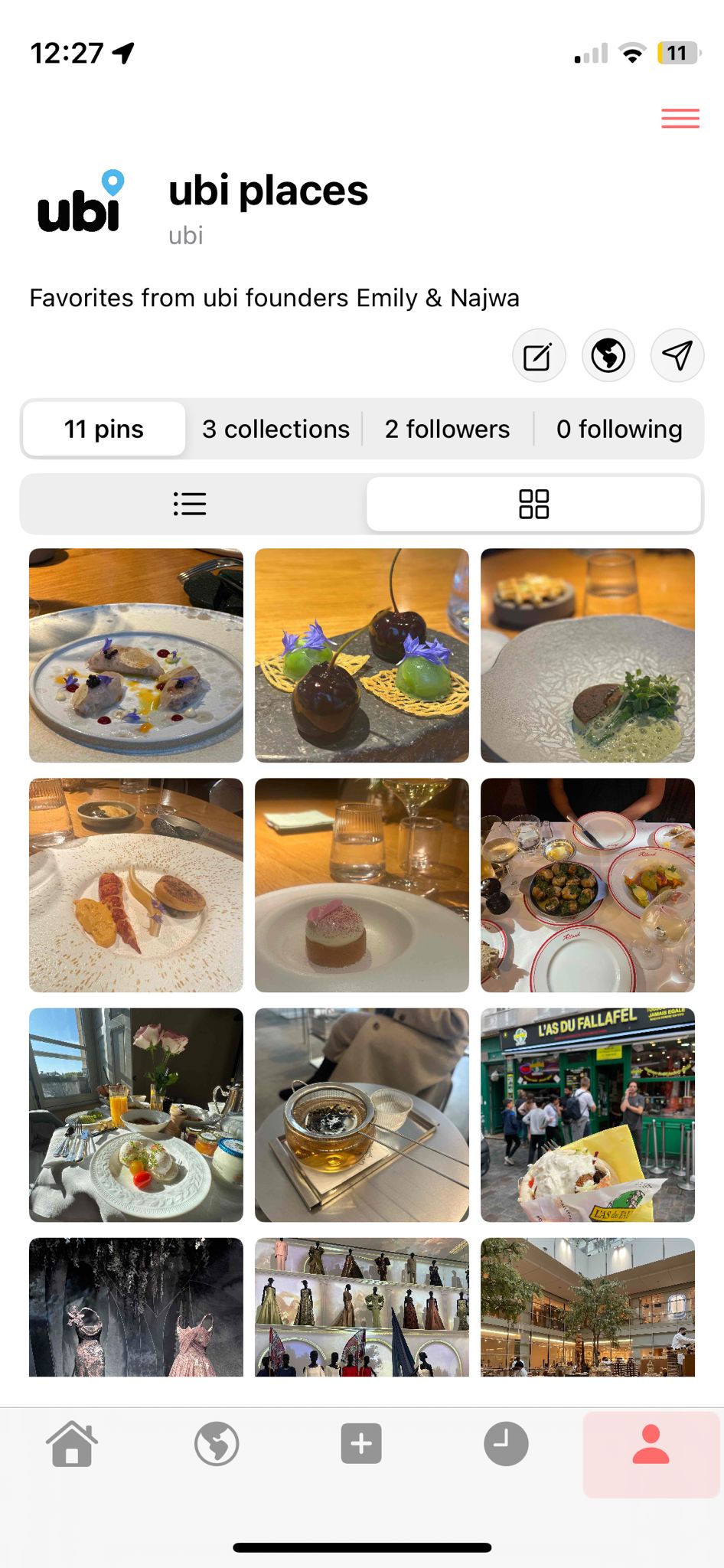
Task: Open the clock history tab
Action: click(506, 1444)
